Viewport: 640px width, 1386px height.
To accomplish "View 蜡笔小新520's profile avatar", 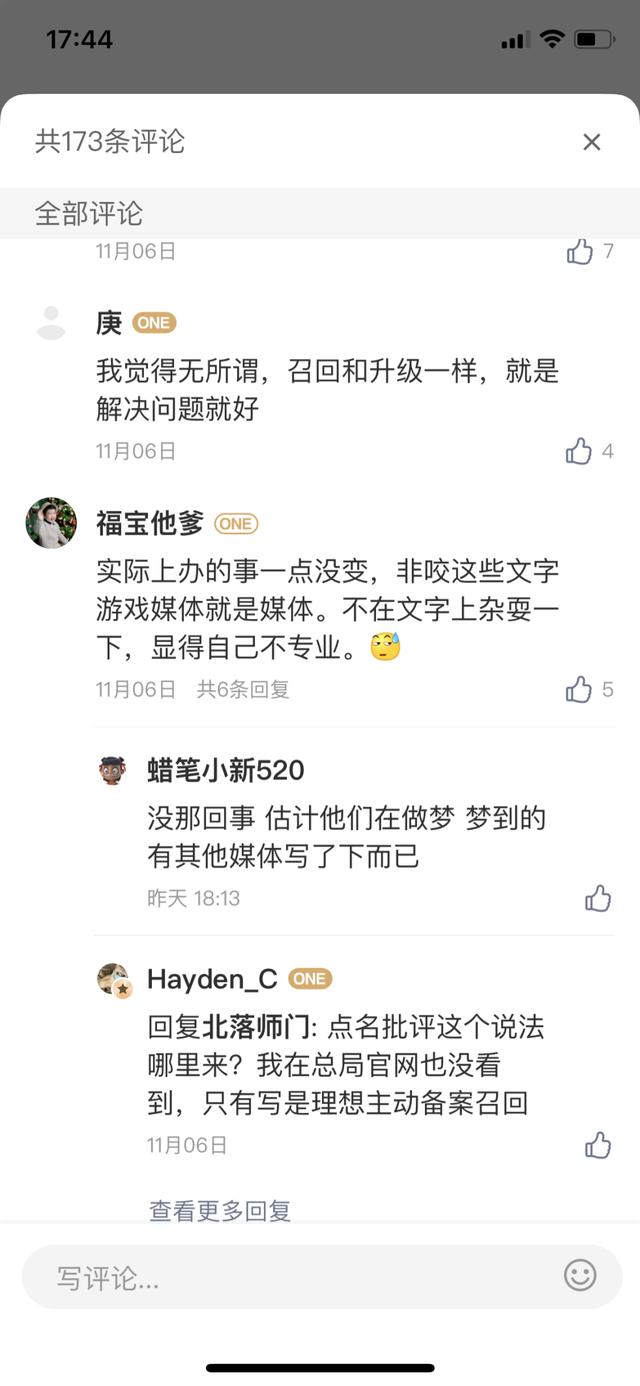I will point(113,771).
